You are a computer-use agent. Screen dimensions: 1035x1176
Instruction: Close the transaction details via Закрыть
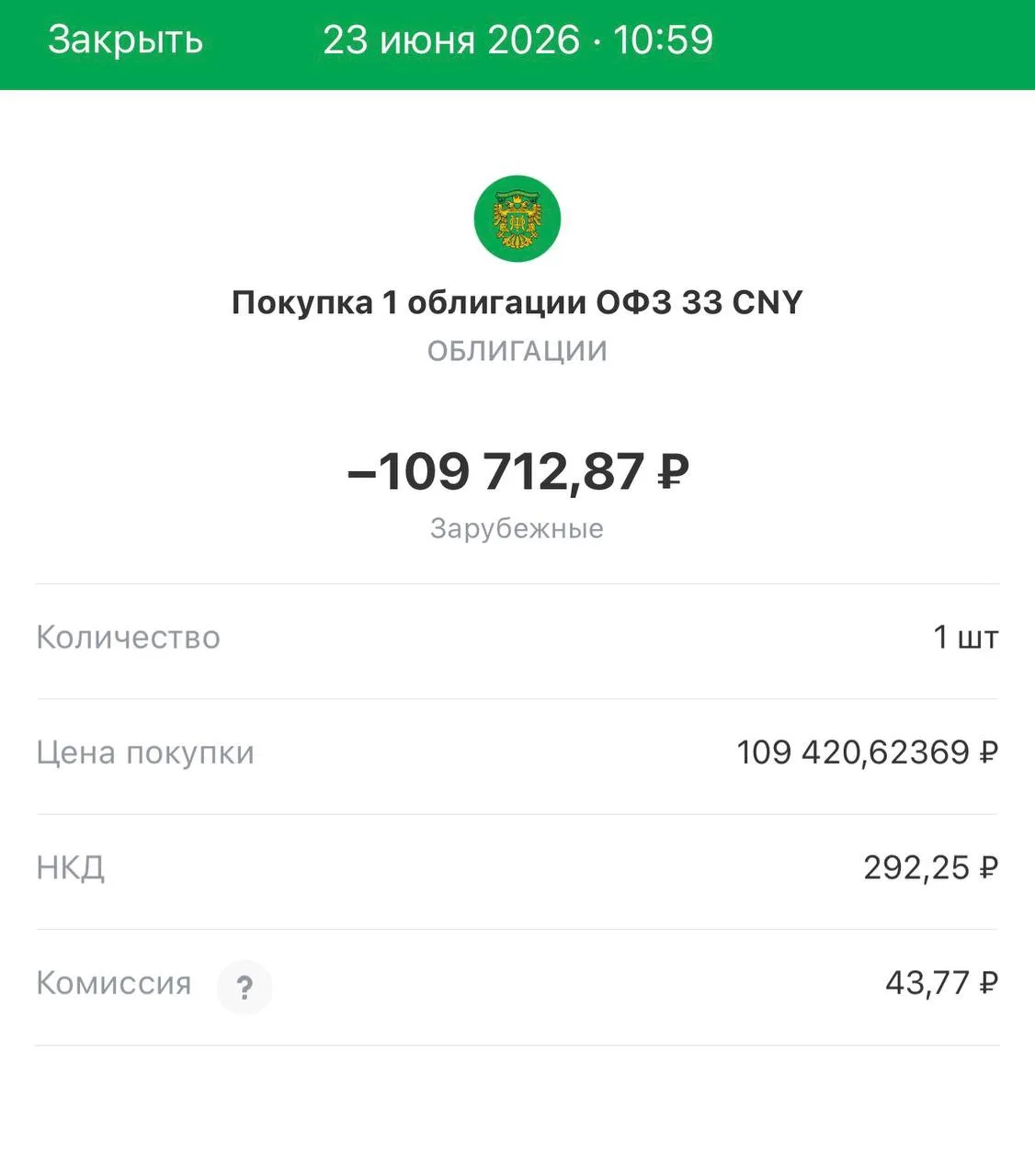point(125,40)
